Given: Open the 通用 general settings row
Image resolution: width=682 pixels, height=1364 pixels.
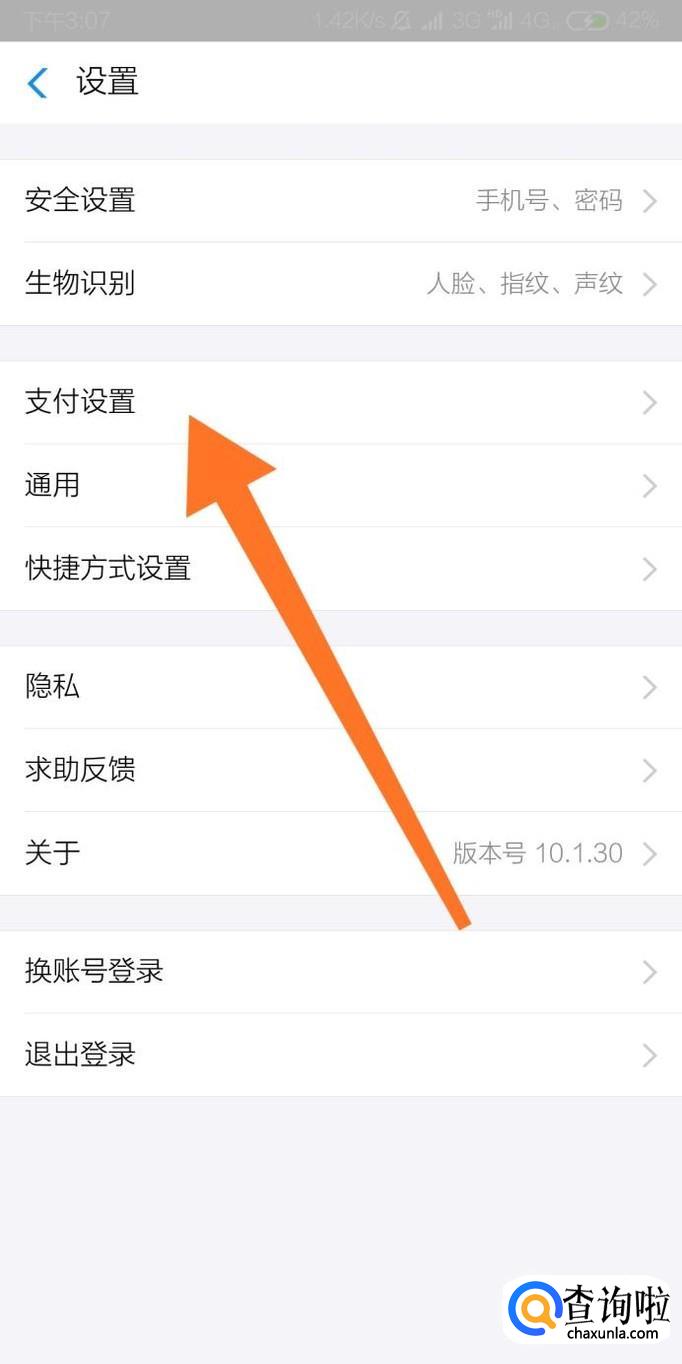Looking at the screenshot, I should tap(341, 486).
